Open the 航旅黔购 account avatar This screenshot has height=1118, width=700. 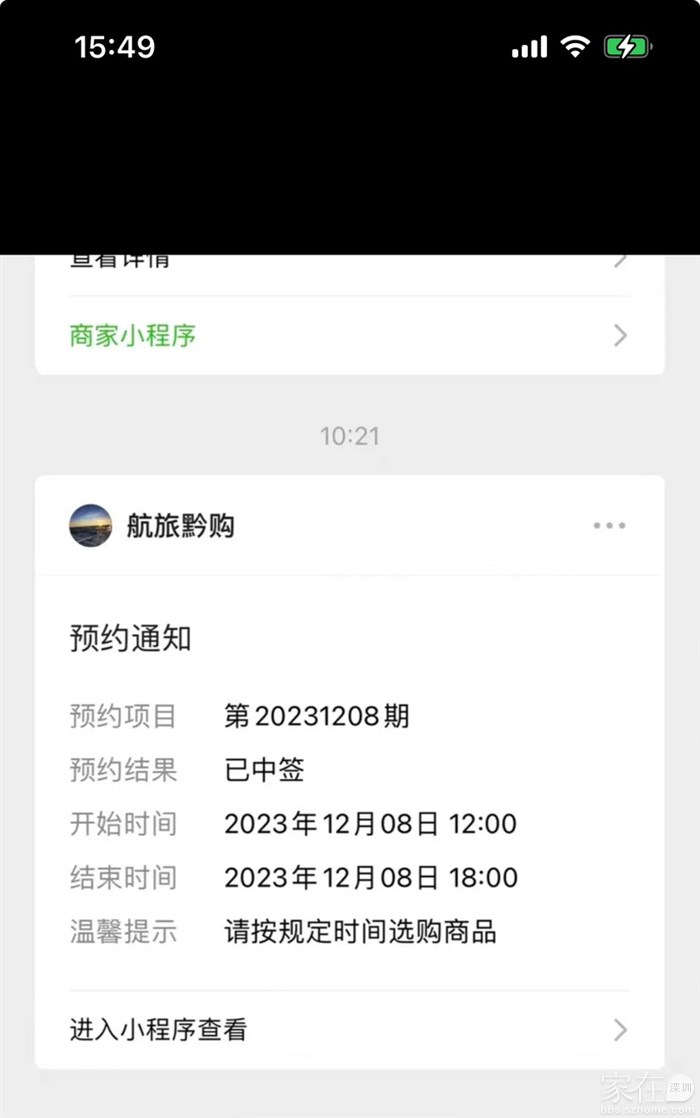click(x=91, y=526)
